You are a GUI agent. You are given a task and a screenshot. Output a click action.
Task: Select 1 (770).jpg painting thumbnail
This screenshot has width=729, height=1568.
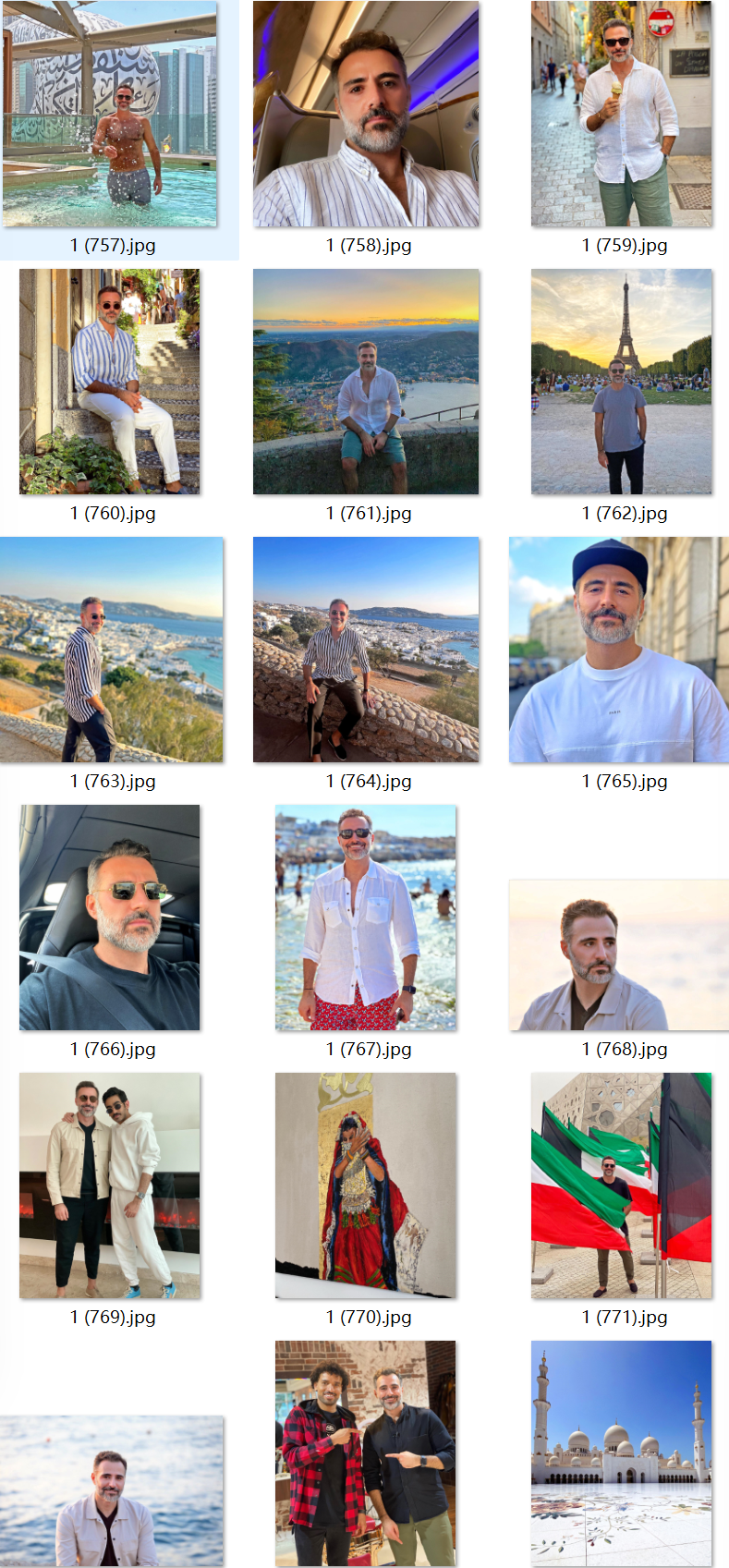pyautogui.click(x=366, y=1185)
